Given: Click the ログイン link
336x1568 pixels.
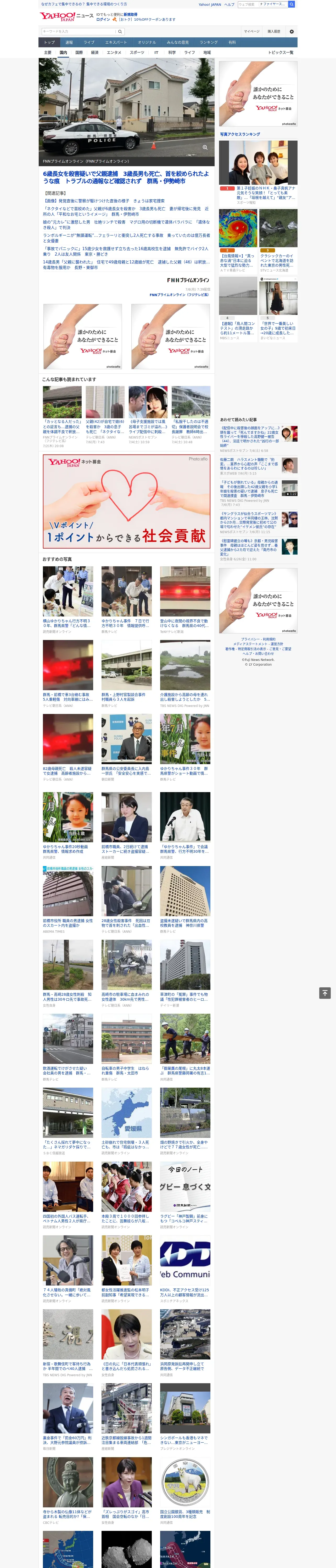Looking at the screenshot, I should 103,20.
